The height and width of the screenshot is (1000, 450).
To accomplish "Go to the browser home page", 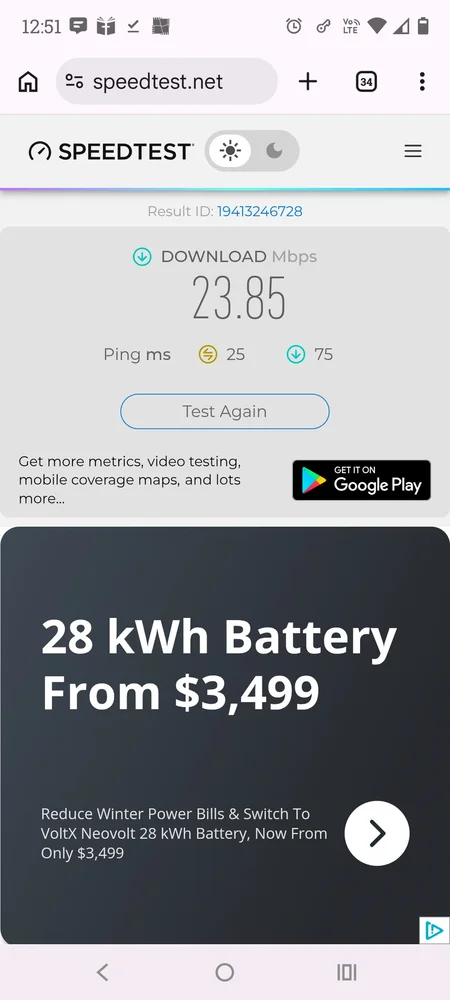I will 28,82.
